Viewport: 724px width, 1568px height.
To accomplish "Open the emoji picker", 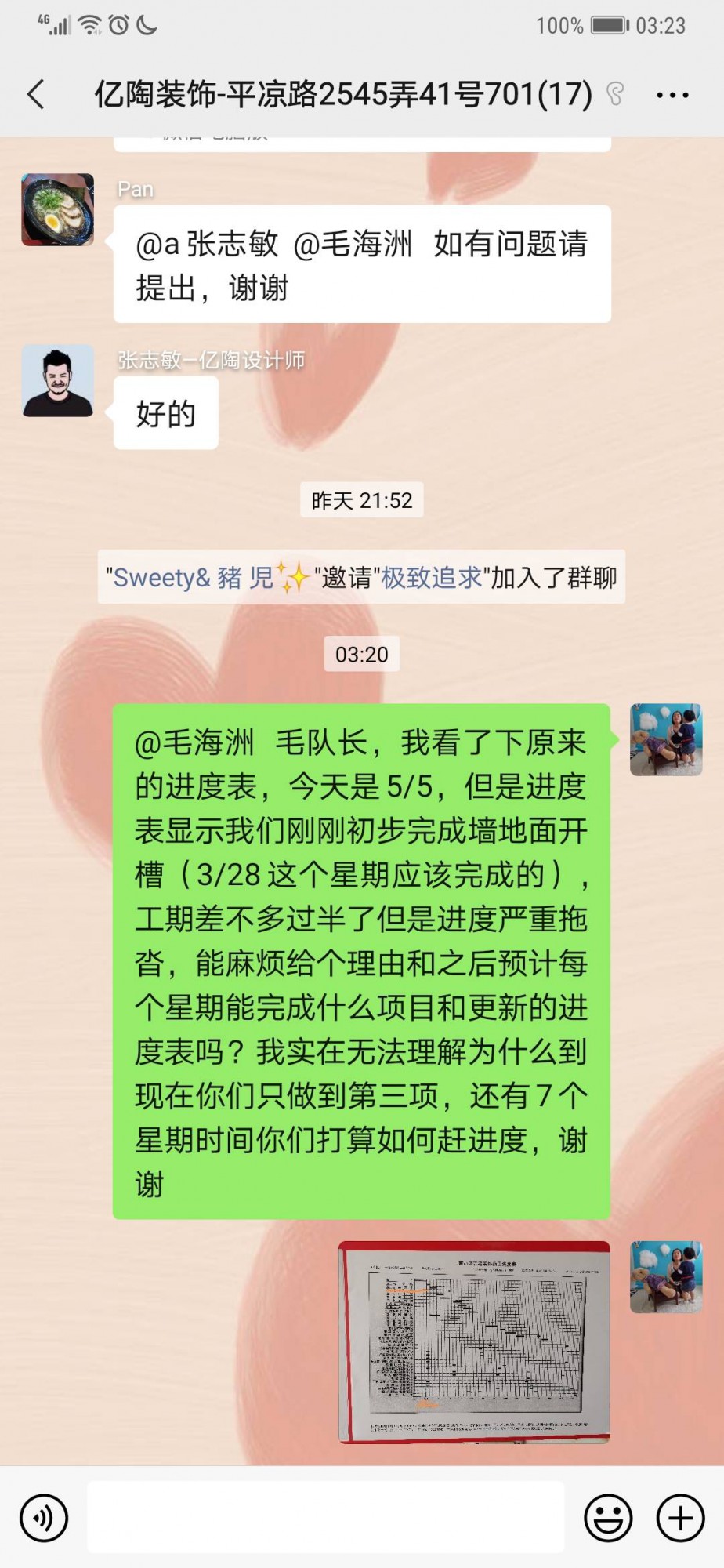I will [608, 1518].
